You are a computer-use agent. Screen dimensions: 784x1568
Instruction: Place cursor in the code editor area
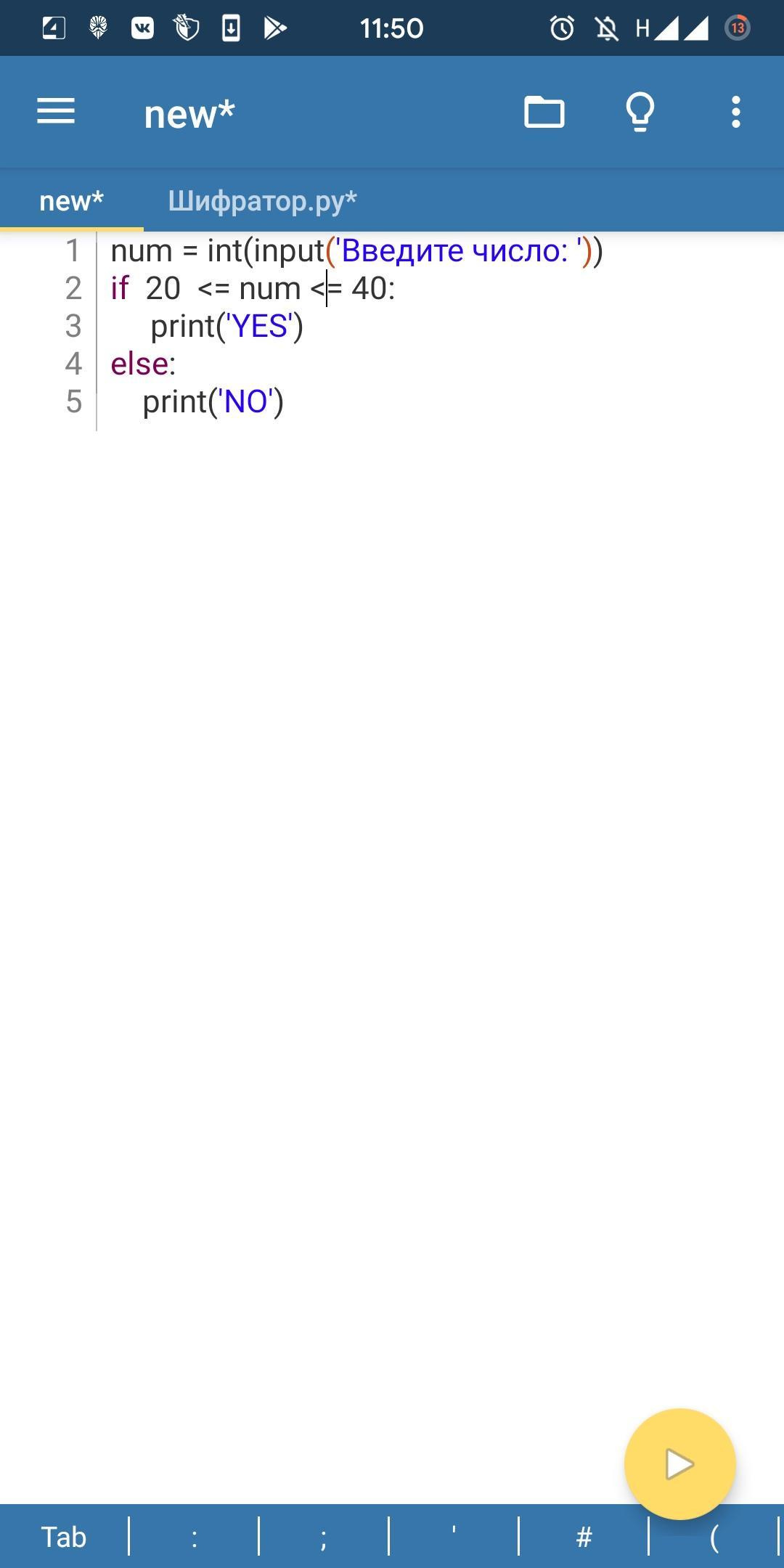pos(436,799)
